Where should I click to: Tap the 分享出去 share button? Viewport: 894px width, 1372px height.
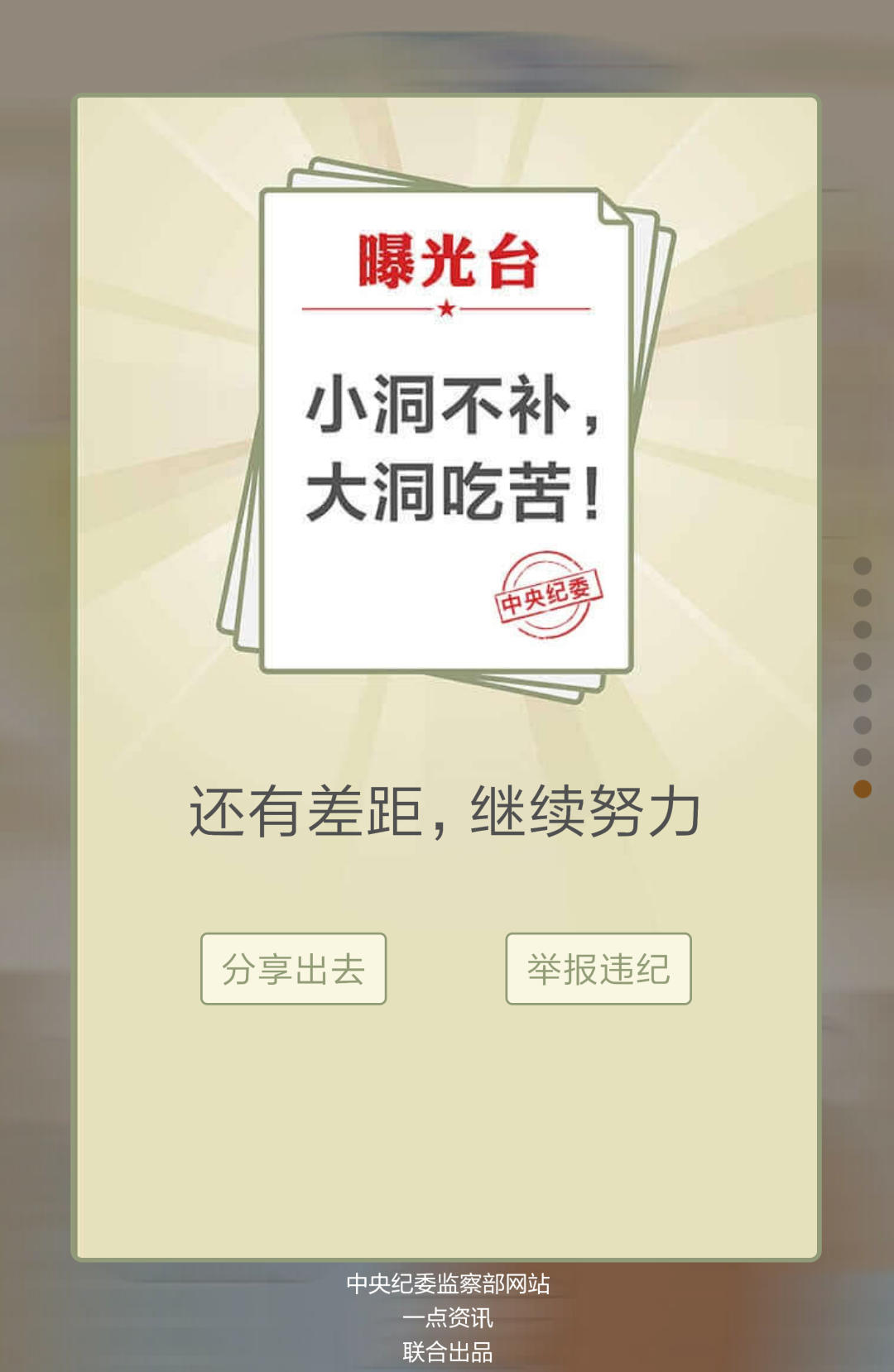point(293,969)
